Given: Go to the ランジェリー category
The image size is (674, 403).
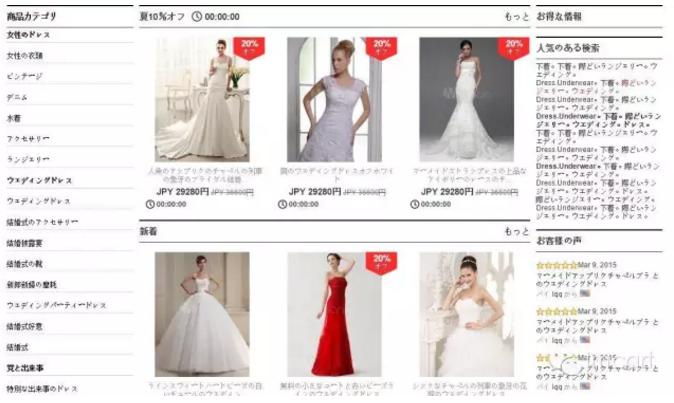Looking at the screenshot, I should click(28, 159).
